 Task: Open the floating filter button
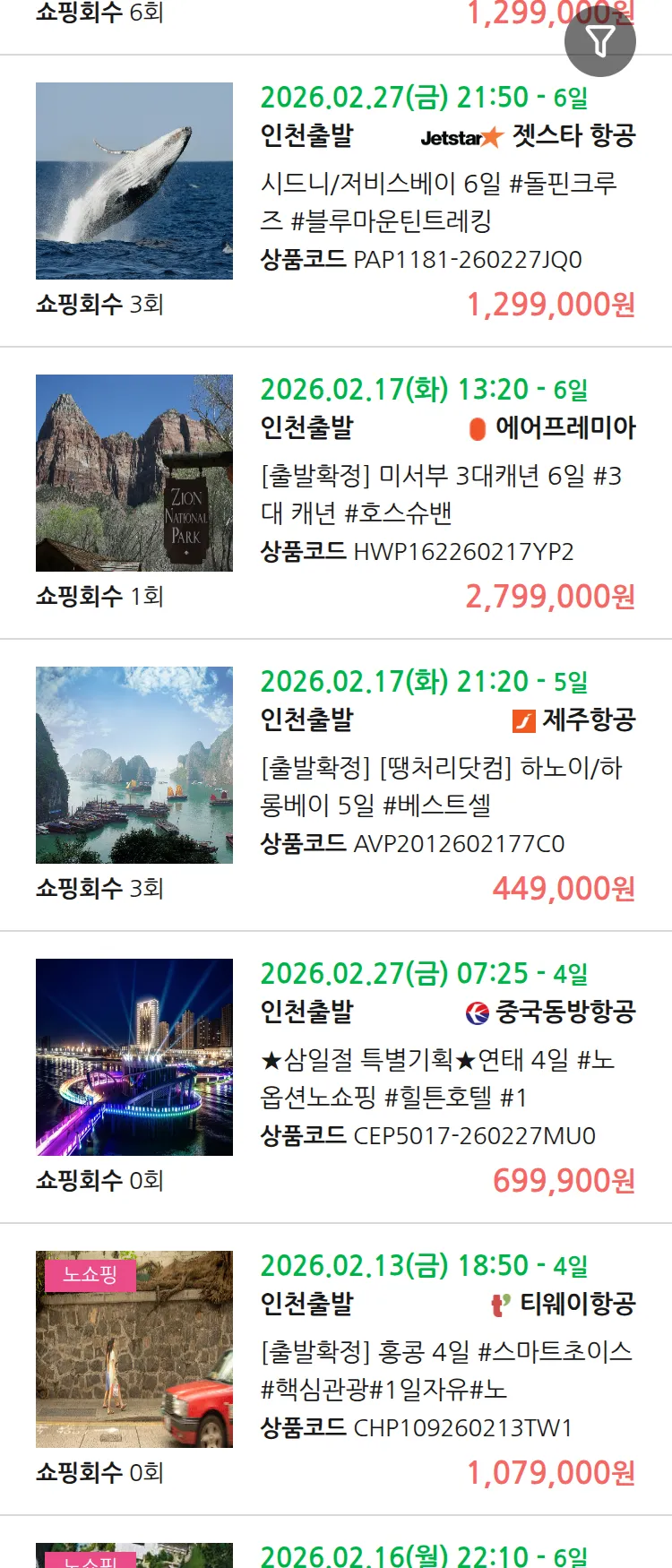click(x=599, y=41)
